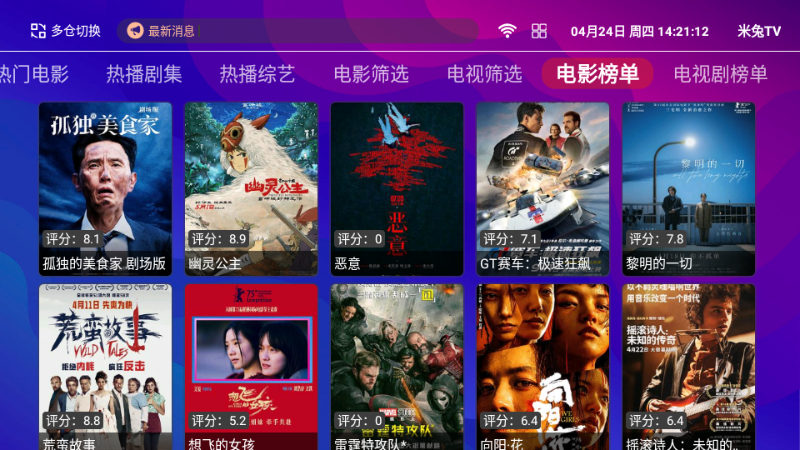
Task: Open 多仓切换 source switcher
Action: click(x=65, y=31)
